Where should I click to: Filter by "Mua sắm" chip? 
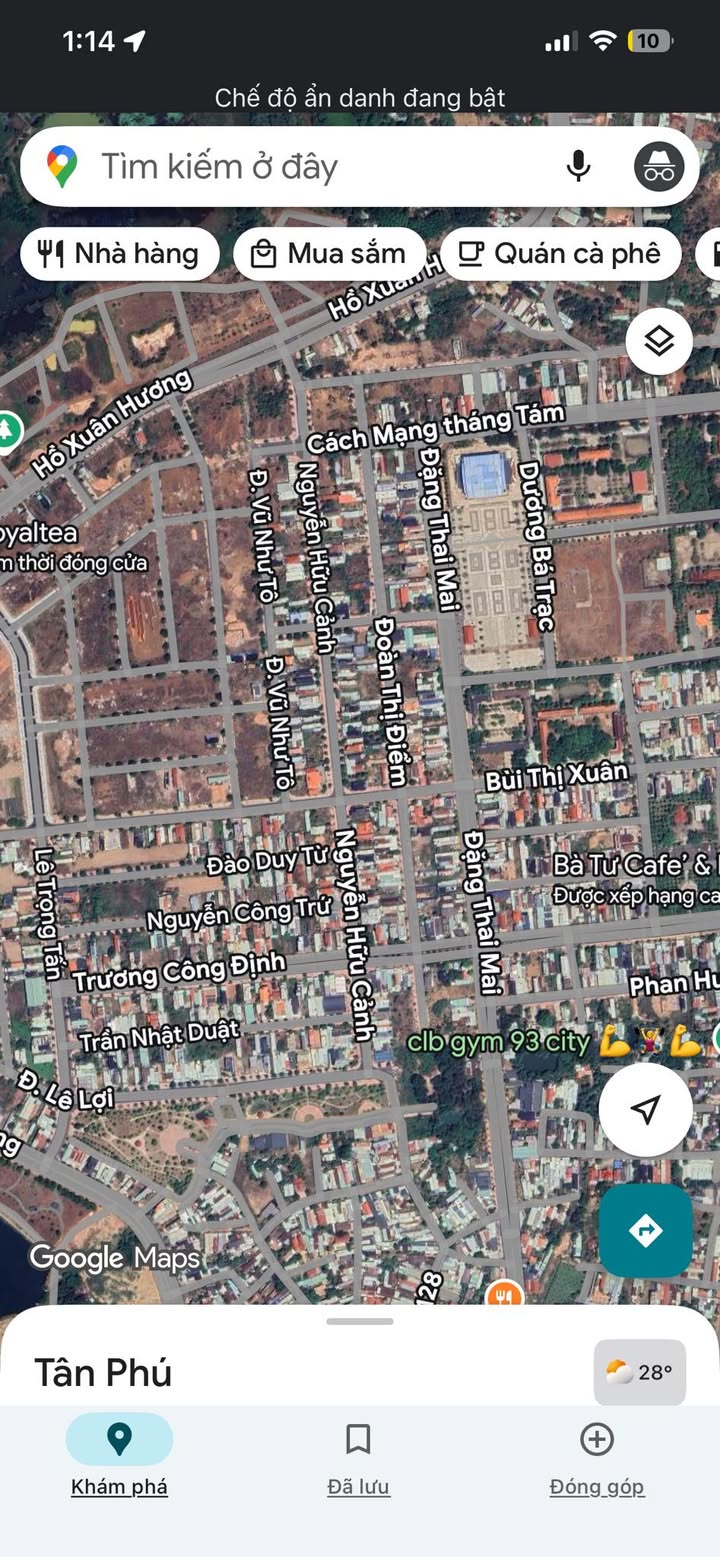click(329, 254)
